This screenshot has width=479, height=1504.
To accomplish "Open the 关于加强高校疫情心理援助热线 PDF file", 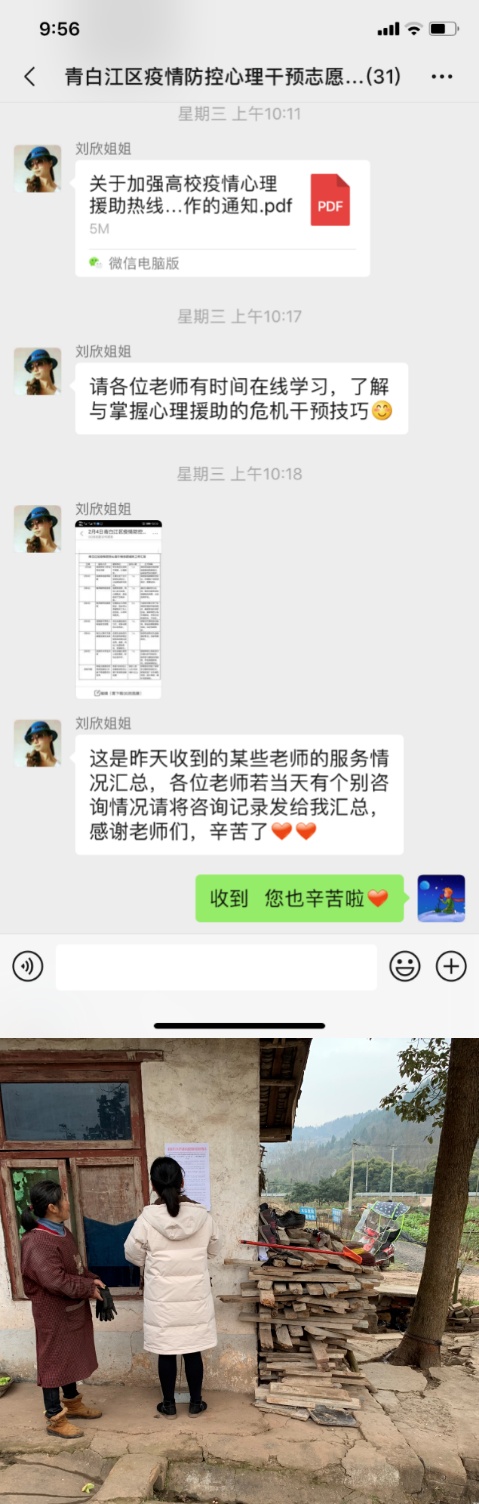I will [222, 218].
